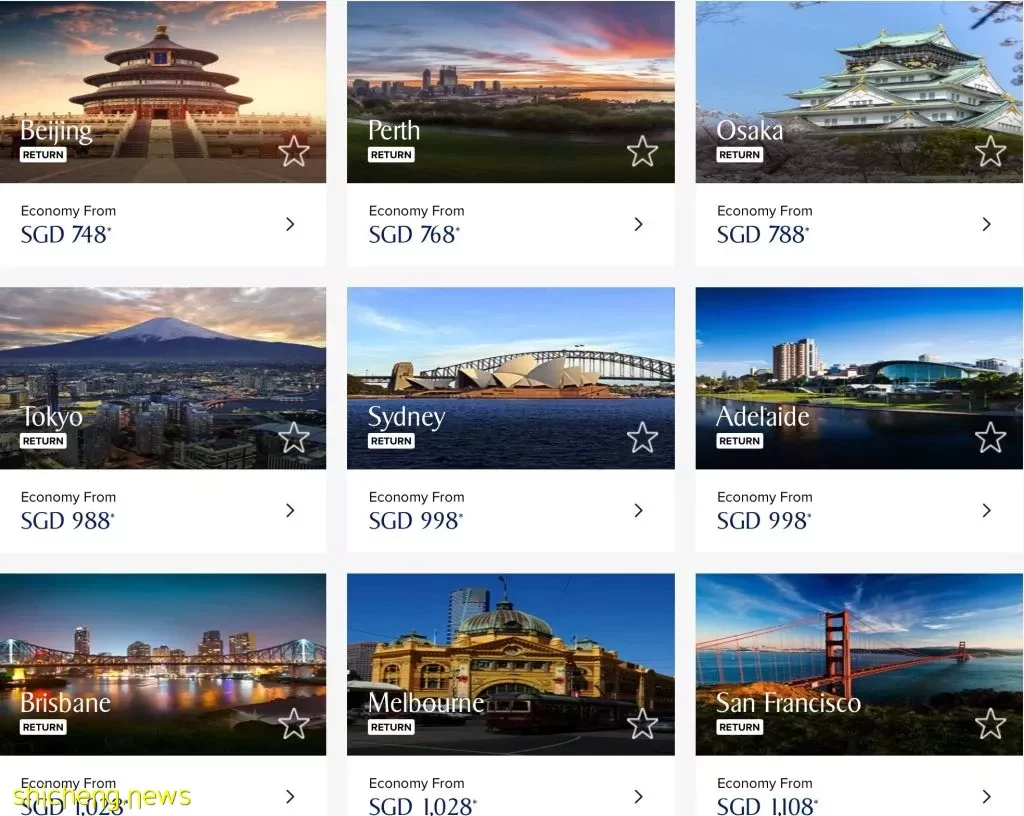Favorite Adelaide with the star icon
This screenshot has width=1024, height=816.
point(990,438)
